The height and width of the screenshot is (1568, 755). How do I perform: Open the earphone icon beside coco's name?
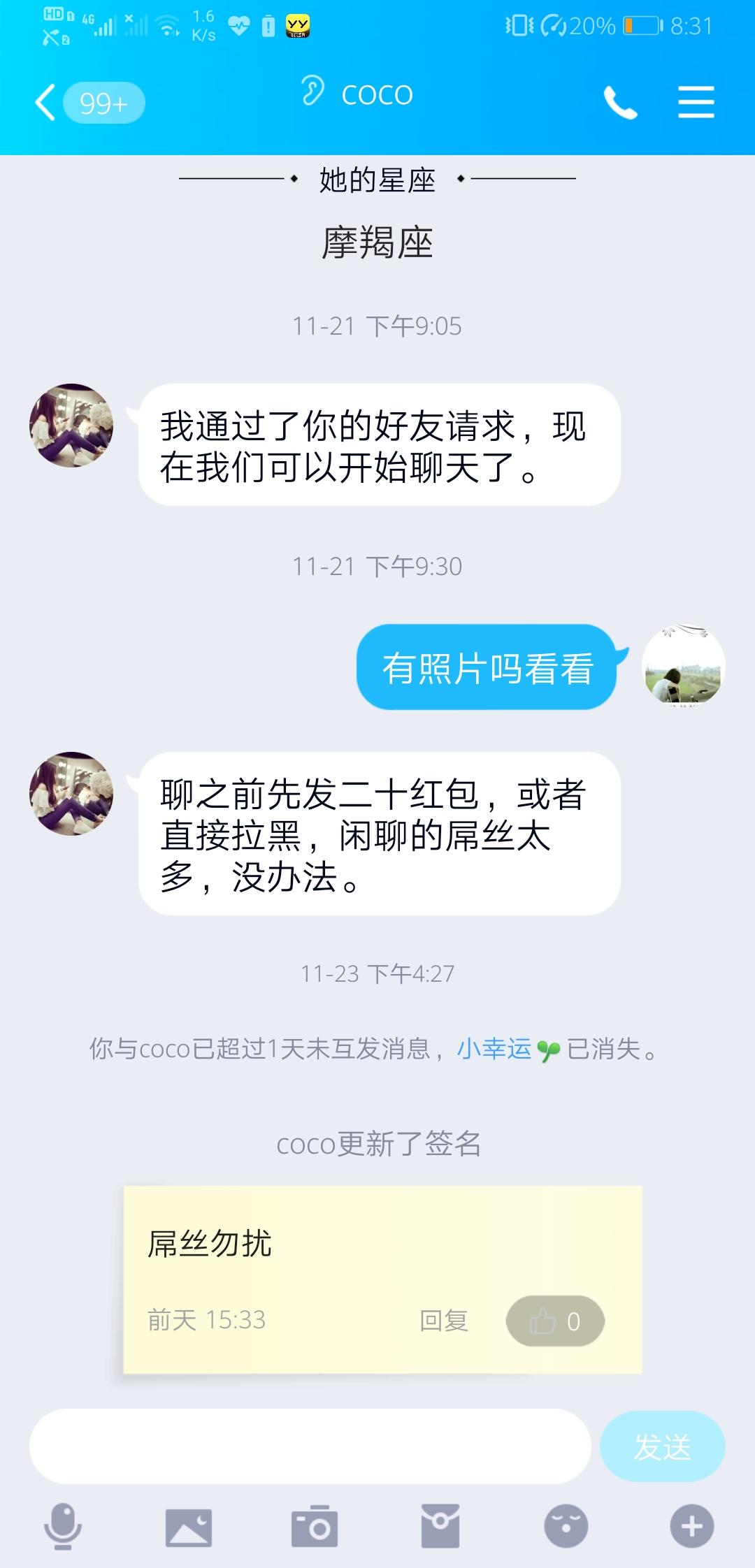point(312,92)
